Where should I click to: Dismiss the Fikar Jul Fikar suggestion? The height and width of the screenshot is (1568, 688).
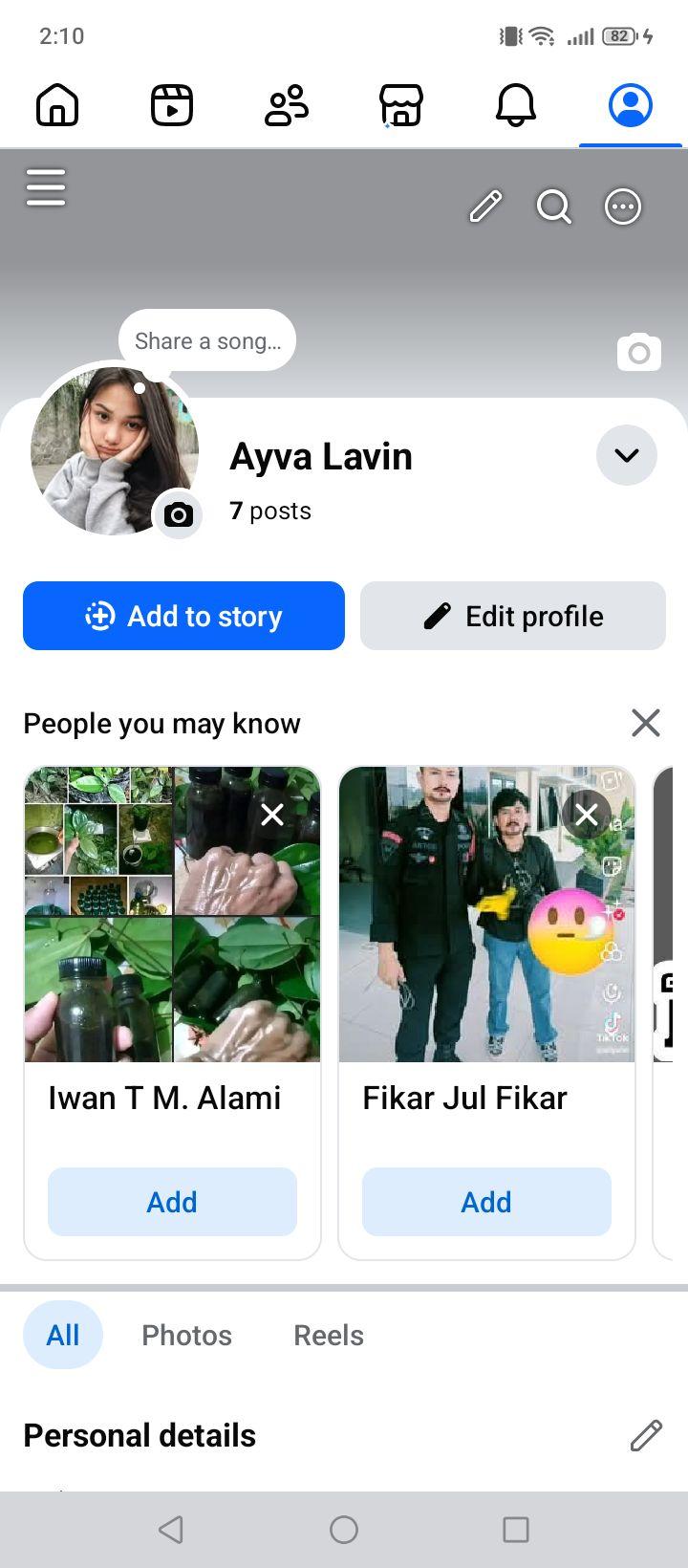coord(587,815)
